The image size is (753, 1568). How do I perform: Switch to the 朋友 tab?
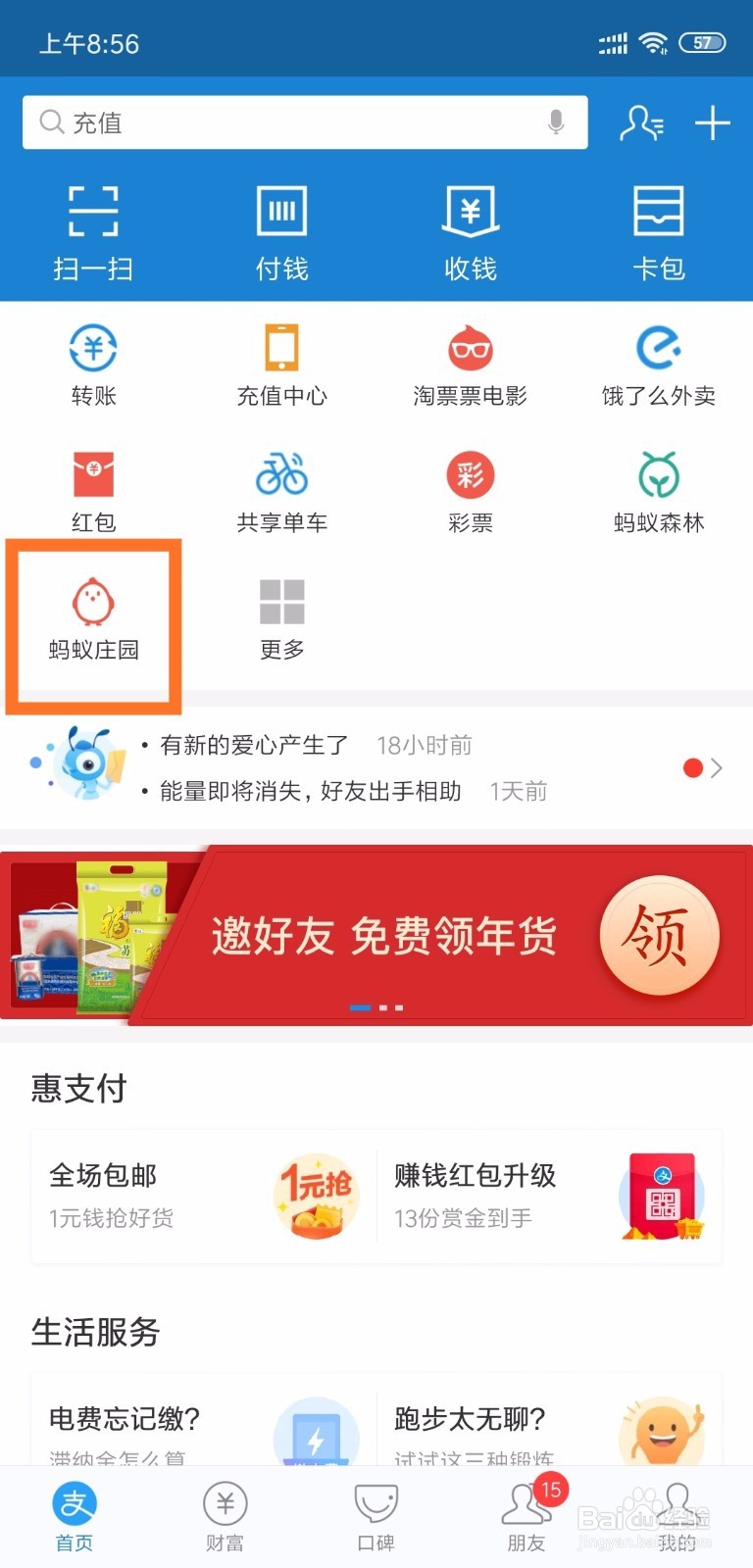pyautogui.click(x=527, y=1514)
